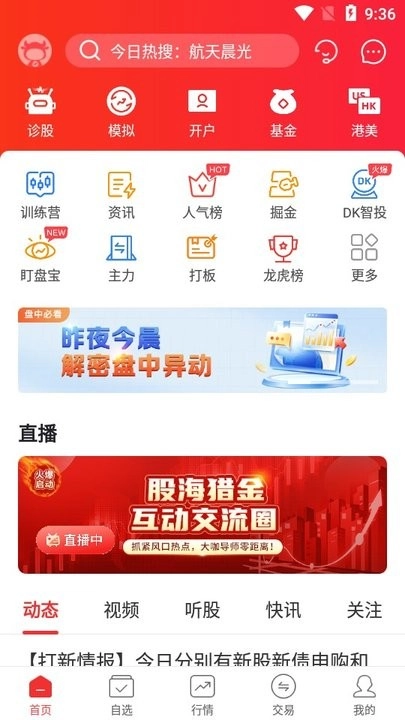Open 诊股 stock diagnosis
405x720 pixels.
40,112
